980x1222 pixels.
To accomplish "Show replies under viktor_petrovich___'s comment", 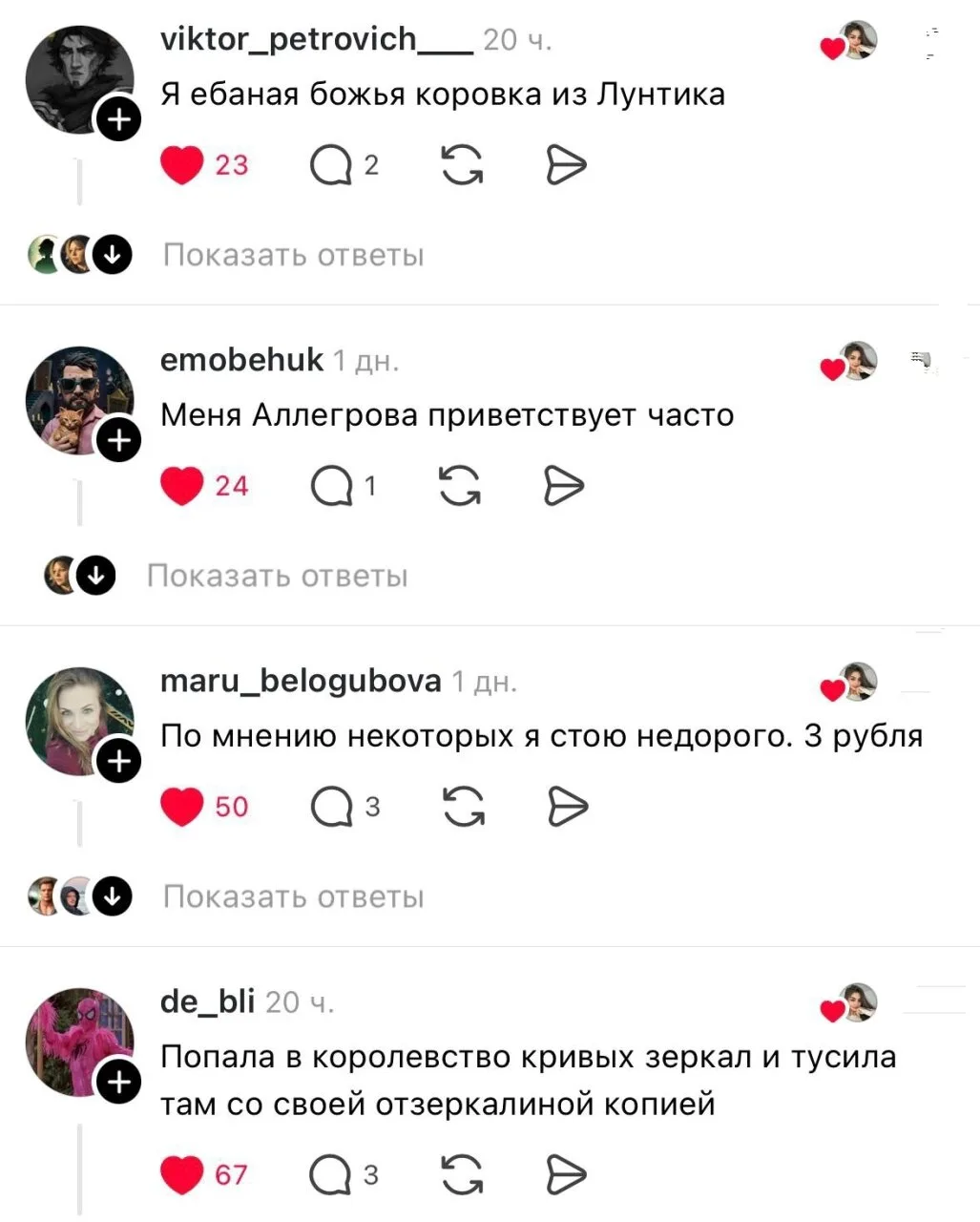I will [293, 255].
